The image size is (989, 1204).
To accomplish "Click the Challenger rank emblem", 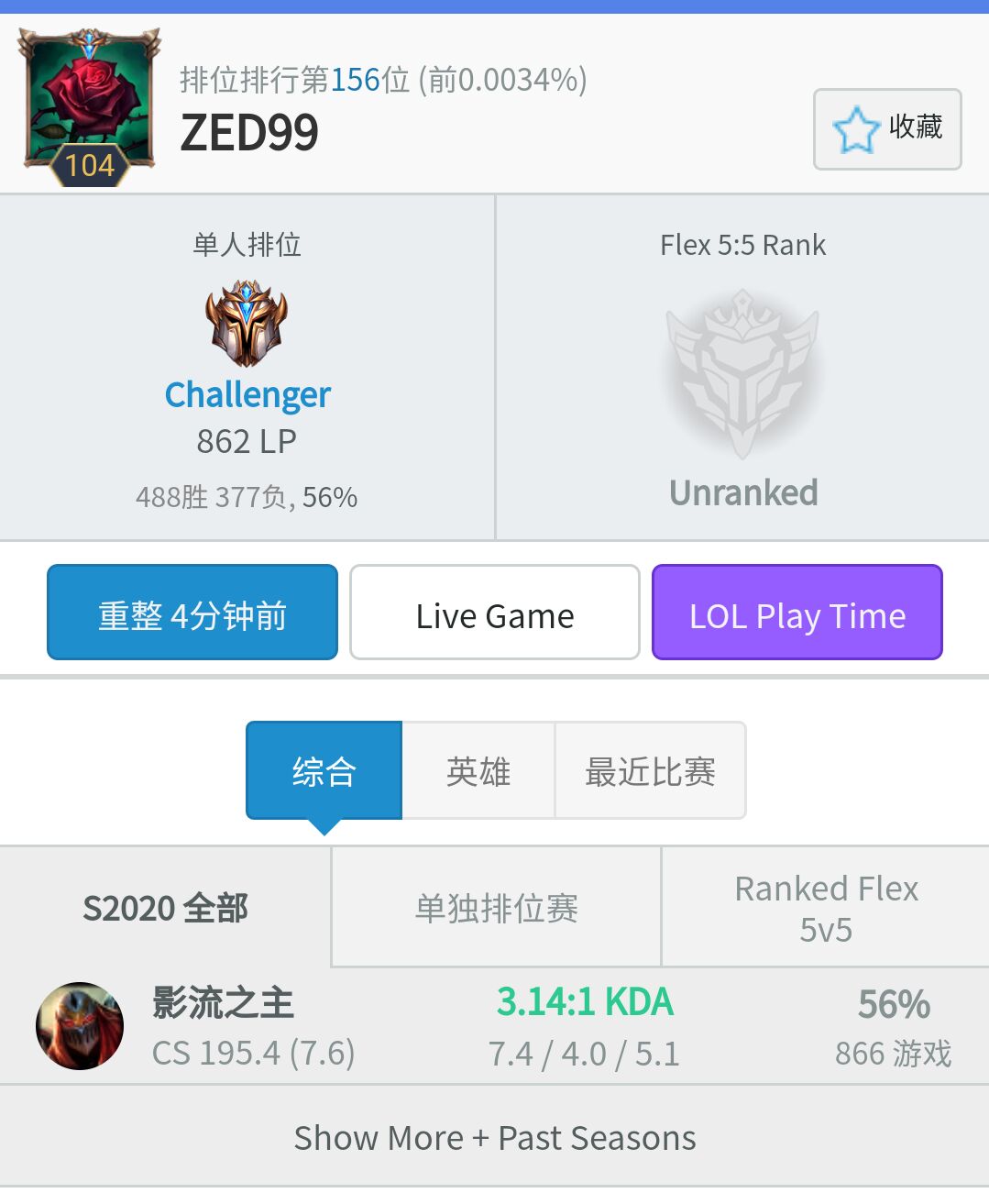I will click(246, 326).
